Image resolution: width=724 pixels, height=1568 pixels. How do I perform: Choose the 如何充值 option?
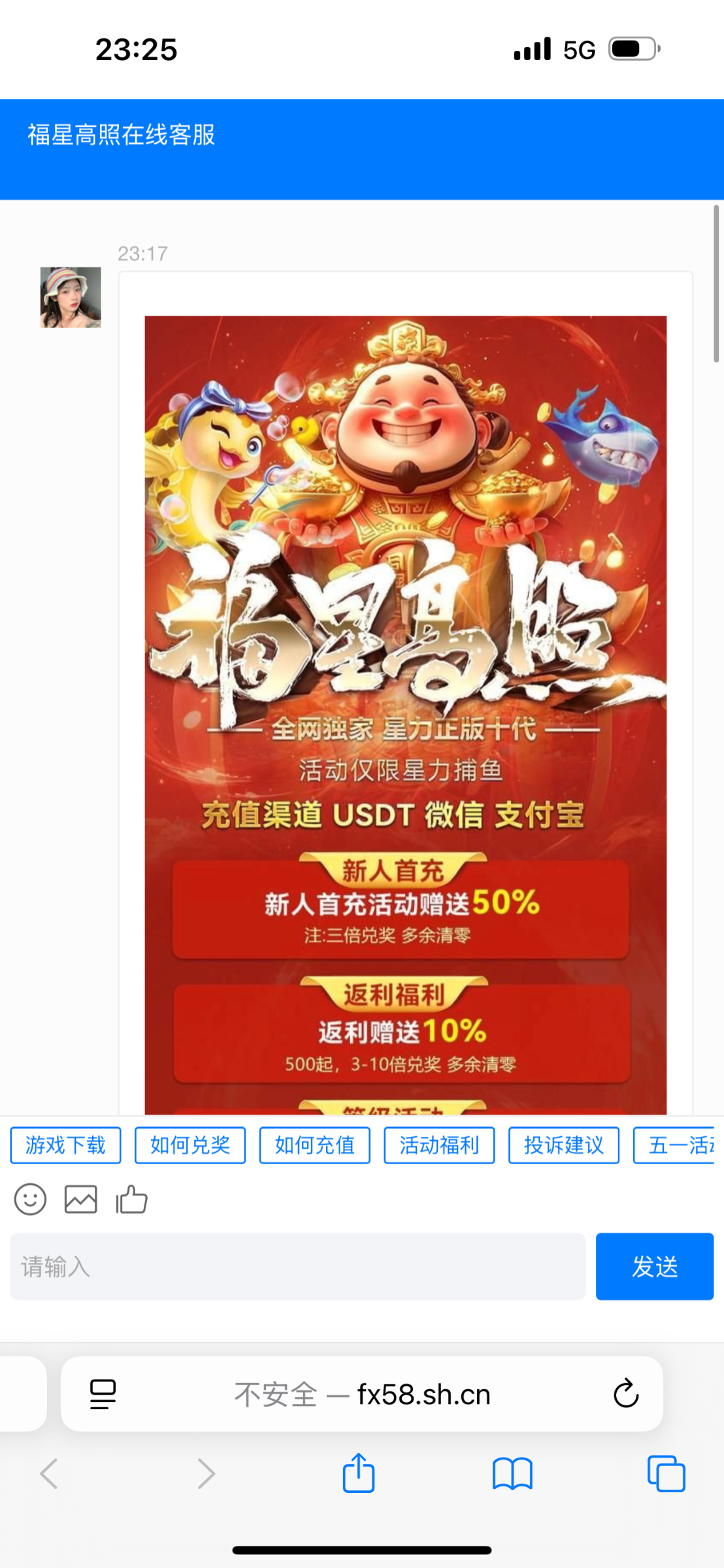pos(314,1145)
